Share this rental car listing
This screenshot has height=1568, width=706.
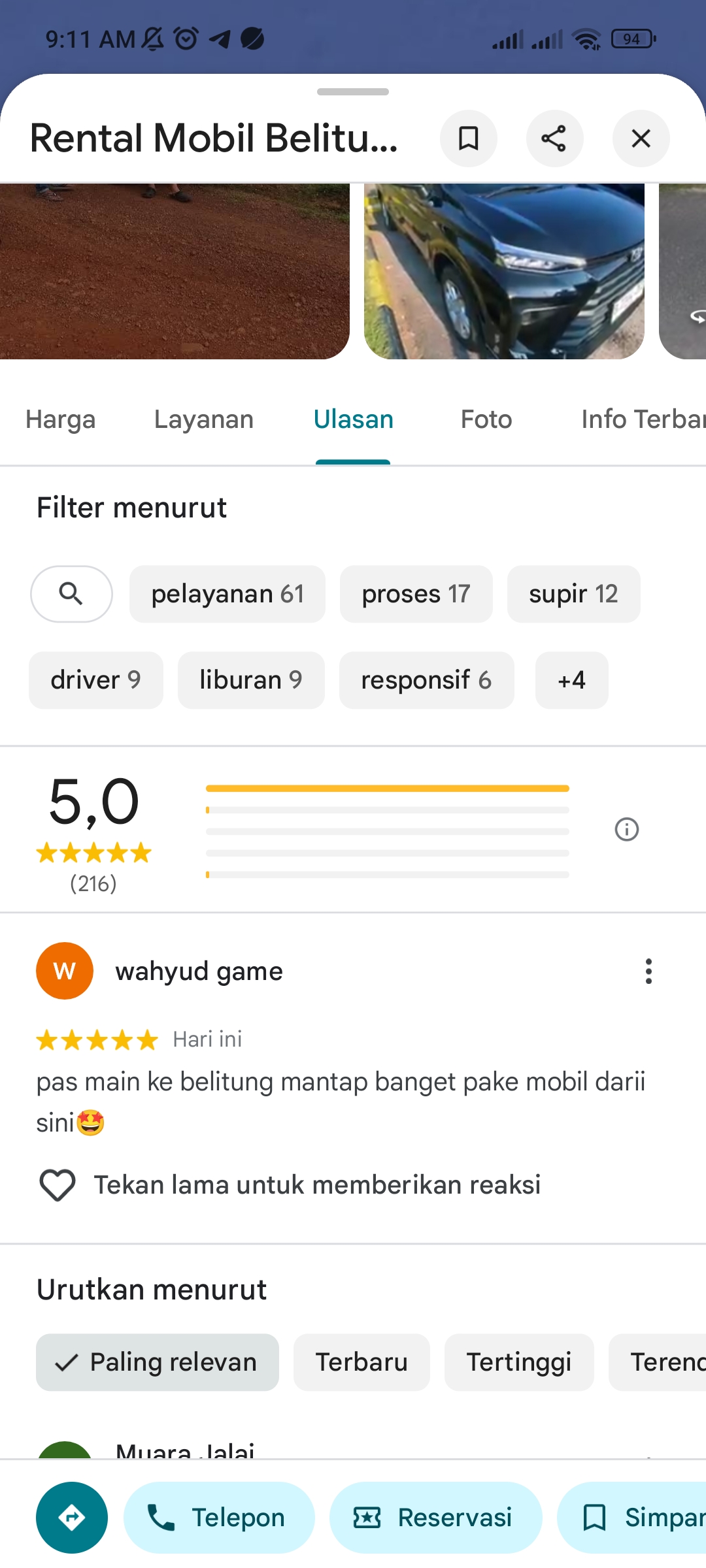pyautogui.click(x=554, y=139)
